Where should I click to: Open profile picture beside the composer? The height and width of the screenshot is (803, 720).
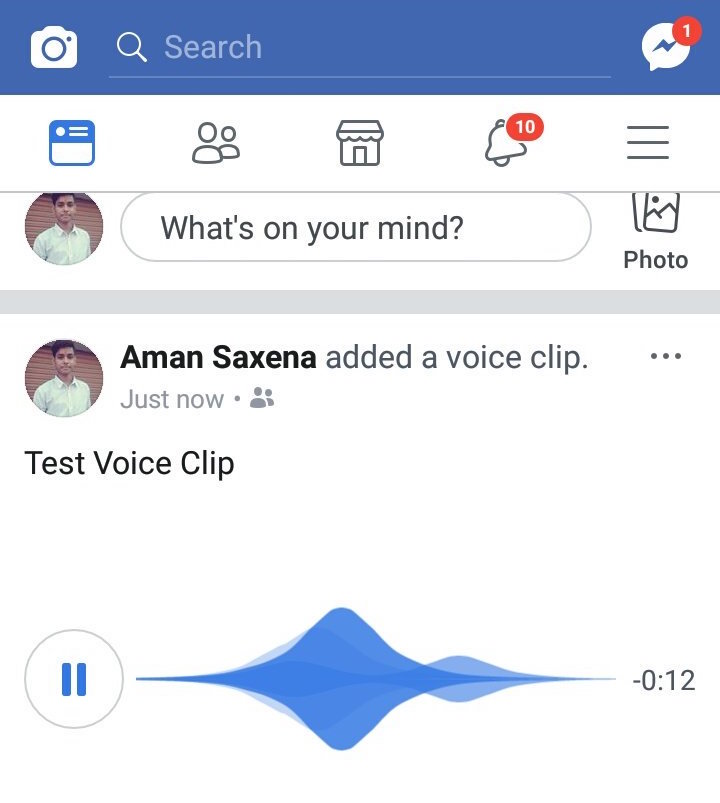[64, 228]
